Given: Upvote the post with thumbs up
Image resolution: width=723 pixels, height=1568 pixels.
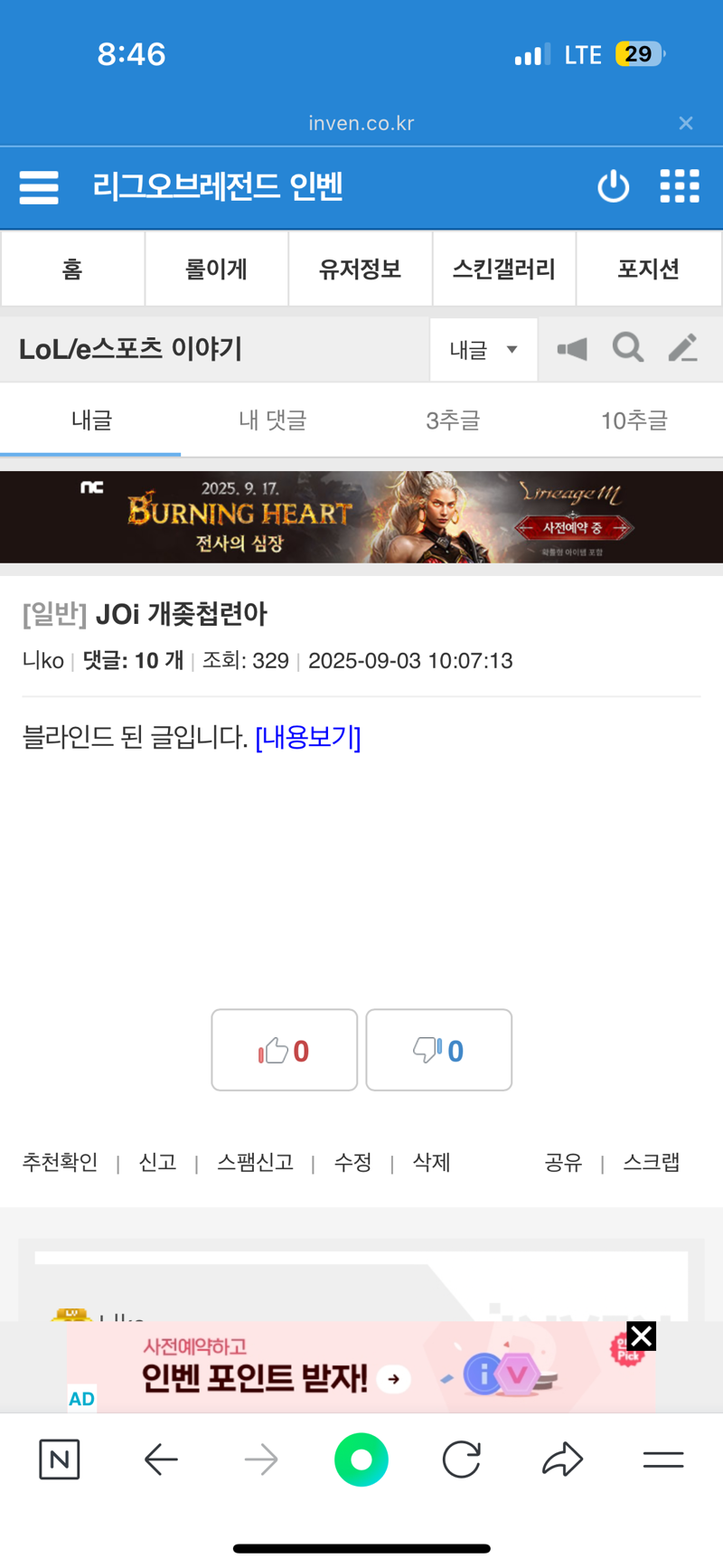Looking at the screenshot, I should click(285, 1050).
